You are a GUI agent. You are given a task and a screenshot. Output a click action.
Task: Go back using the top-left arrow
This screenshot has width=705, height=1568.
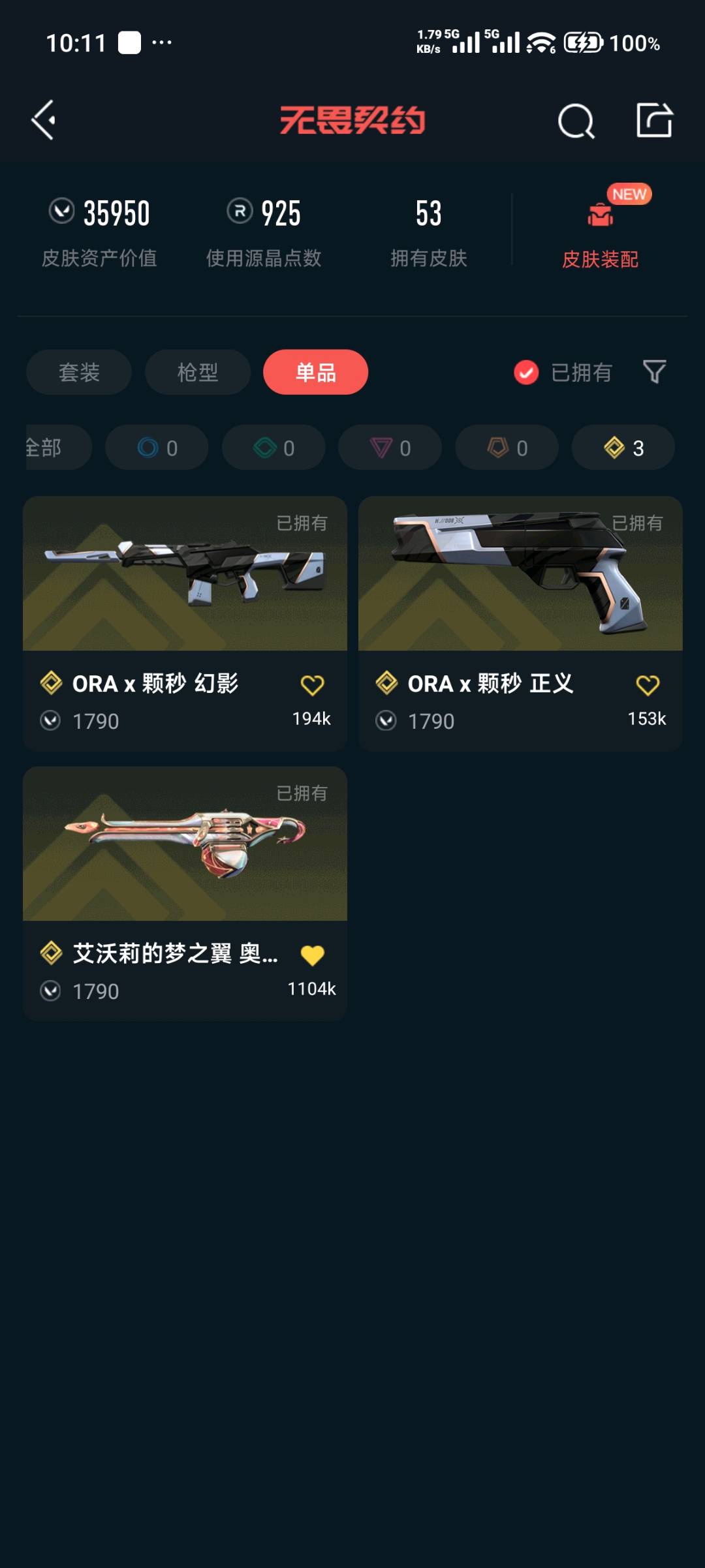click(x=44, y=120)
